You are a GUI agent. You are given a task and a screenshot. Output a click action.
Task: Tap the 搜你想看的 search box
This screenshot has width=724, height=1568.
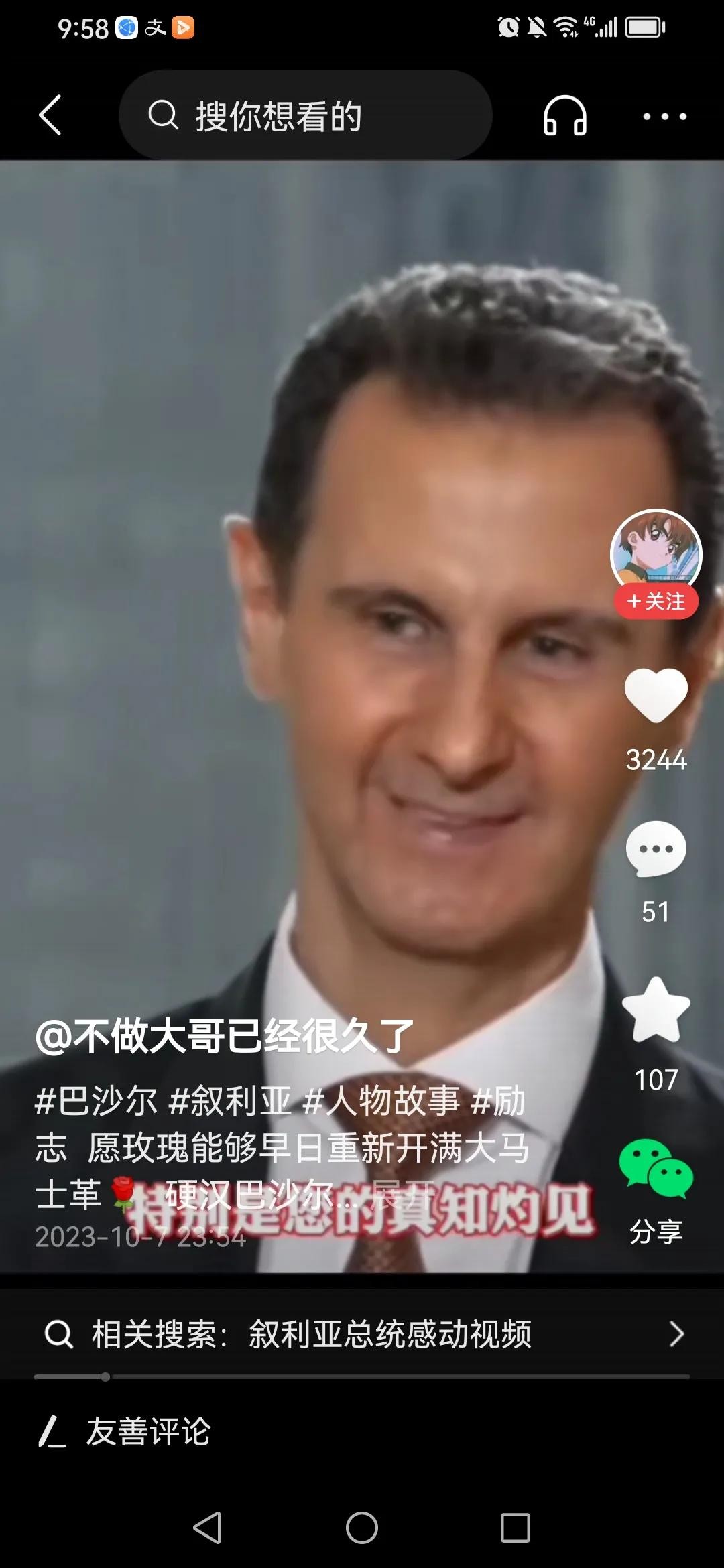tap(305, 115)
